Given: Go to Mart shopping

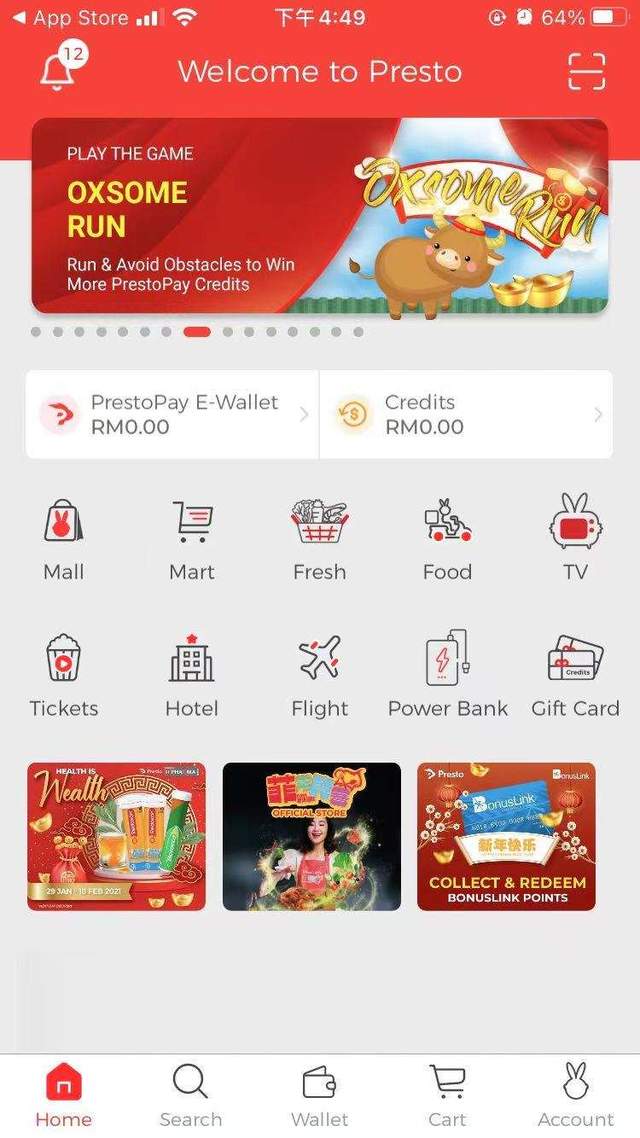Looking at the screenshot, I should tap(191, 538).
